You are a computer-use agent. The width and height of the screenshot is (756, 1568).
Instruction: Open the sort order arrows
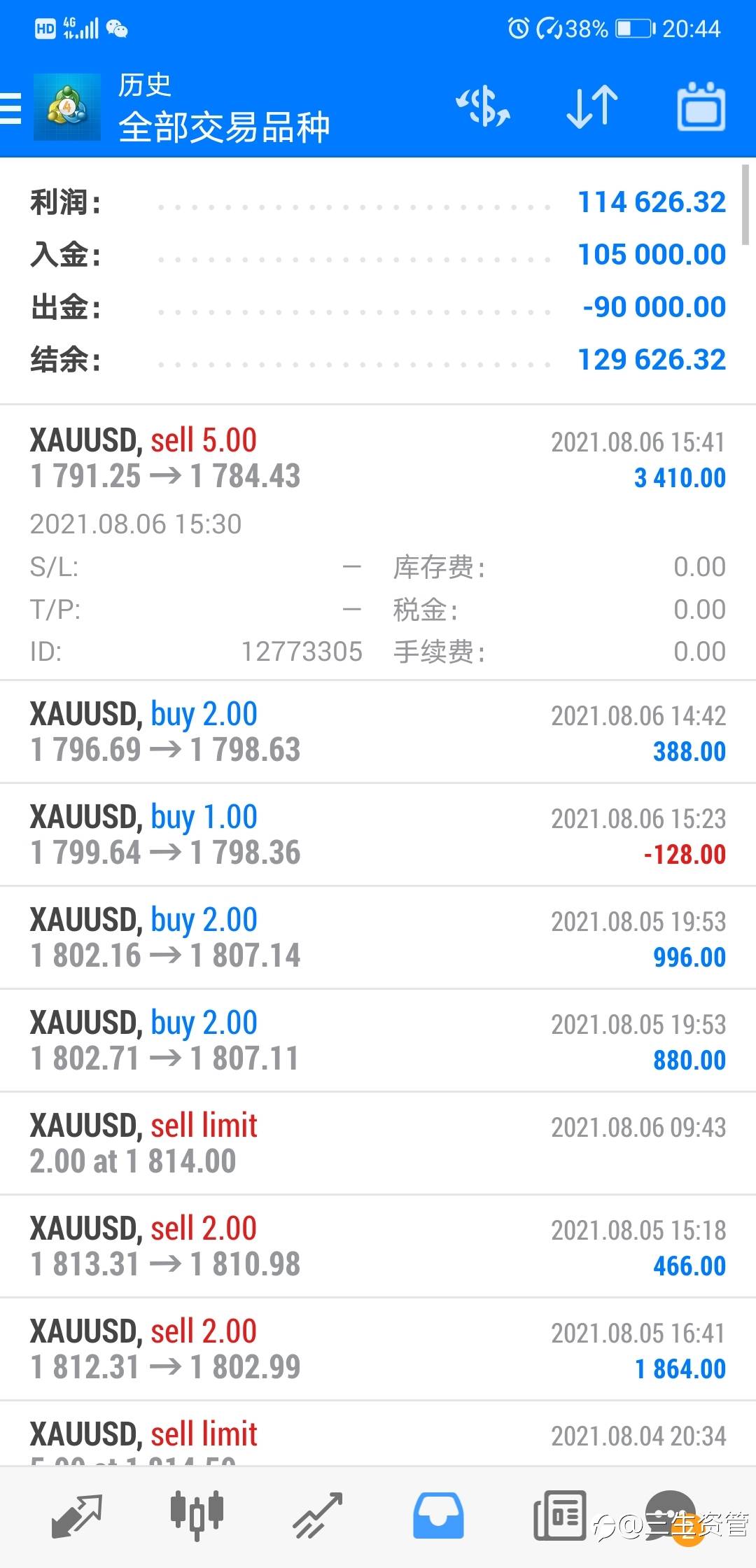pos(592,107)
